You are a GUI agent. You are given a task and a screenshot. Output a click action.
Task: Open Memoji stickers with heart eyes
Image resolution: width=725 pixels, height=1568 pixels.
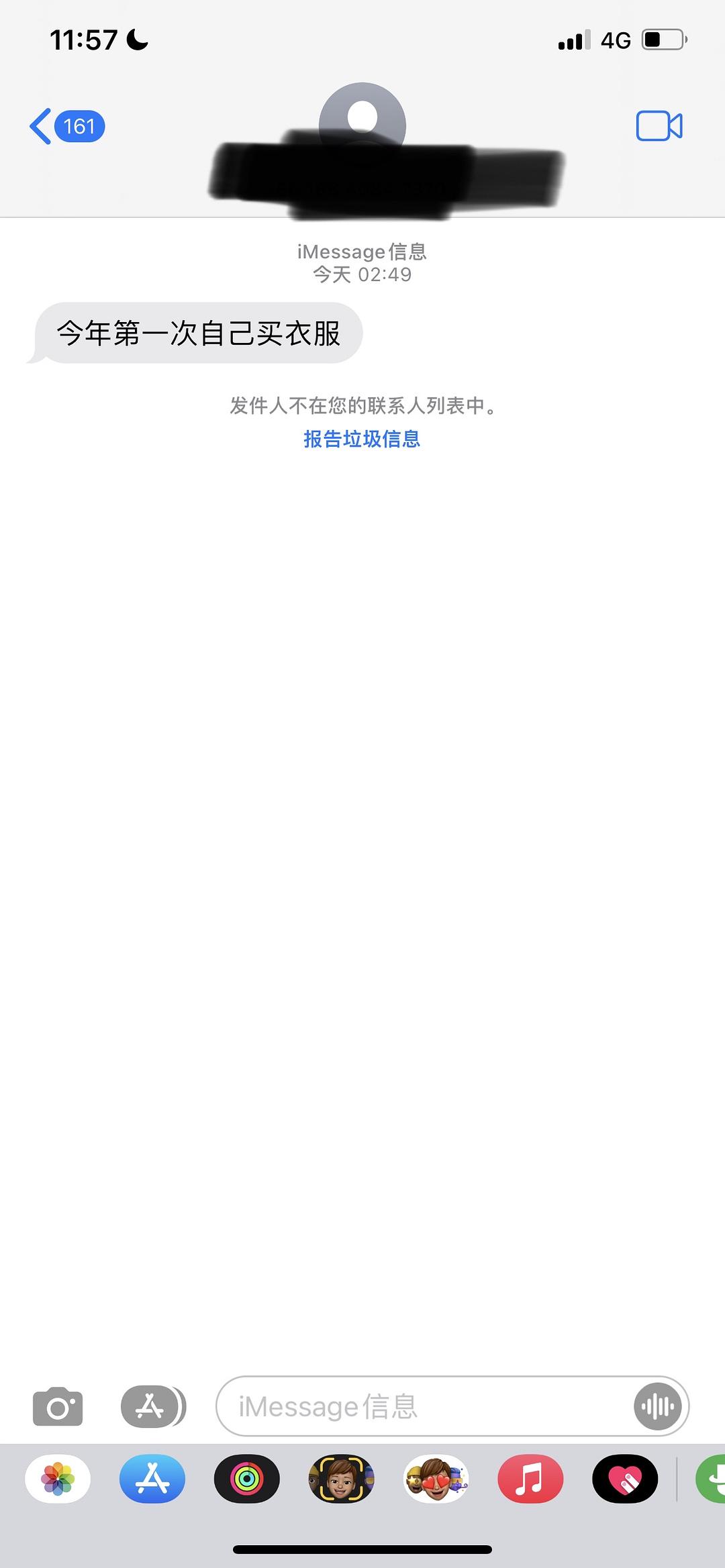[x=436, y=1479]
